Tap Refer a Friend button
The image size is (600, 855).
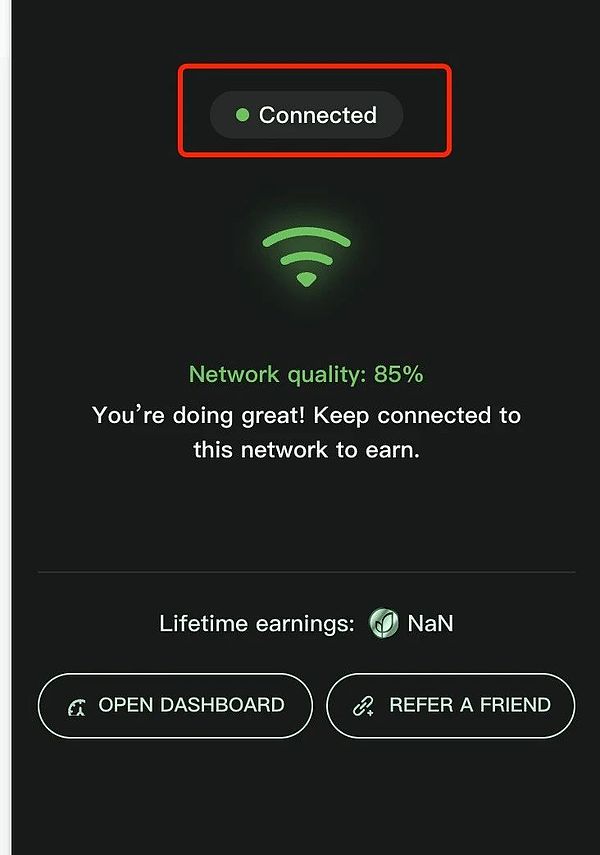pyautogui.click(x=451, y=705)
